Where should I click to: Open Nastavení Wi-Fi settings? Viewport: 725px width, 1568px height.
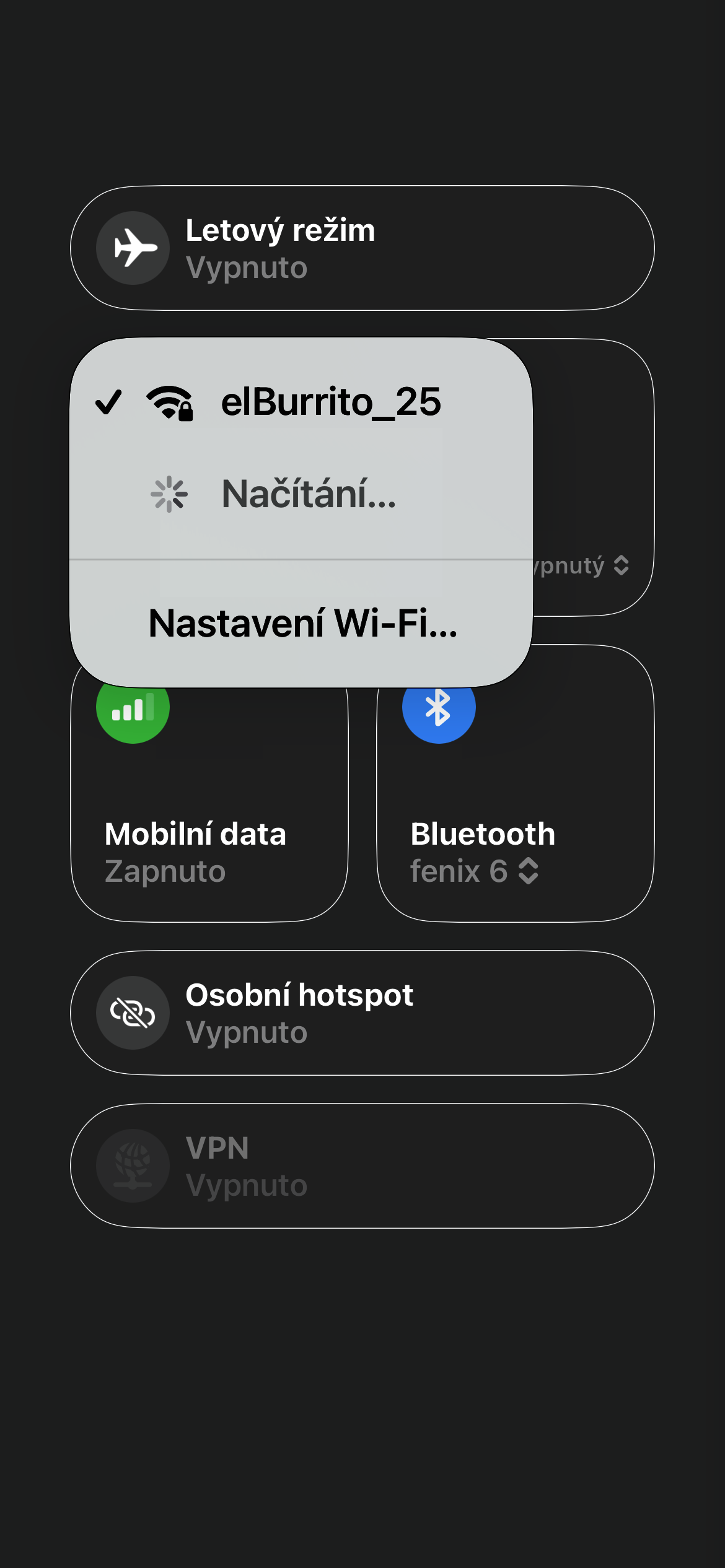[x=302, y=623]
